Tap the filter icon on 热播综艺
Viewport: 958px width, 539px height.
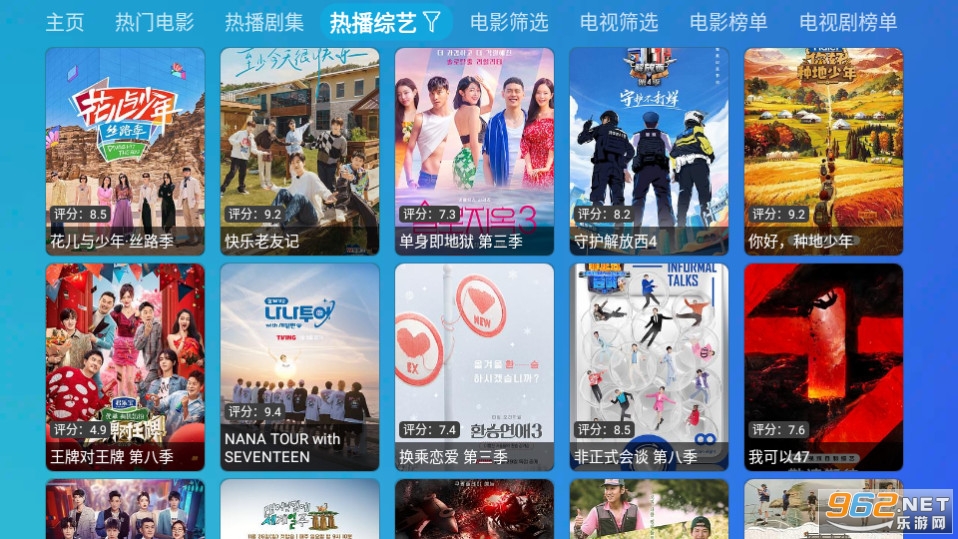click(x=431, y=22)
